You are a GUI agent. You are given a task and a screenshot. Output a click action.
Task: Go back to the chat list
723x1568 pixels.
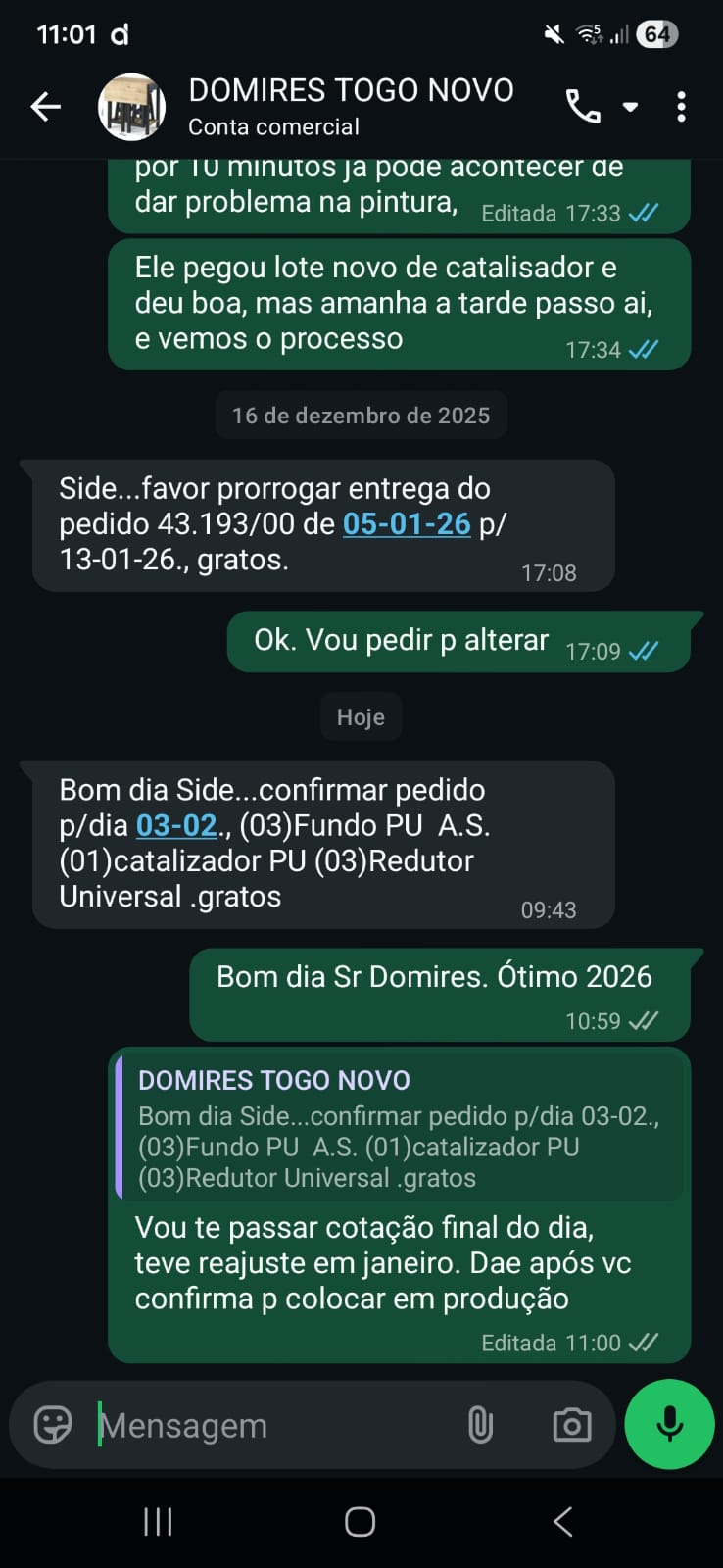pyautogui.click(x=46, y=107)
